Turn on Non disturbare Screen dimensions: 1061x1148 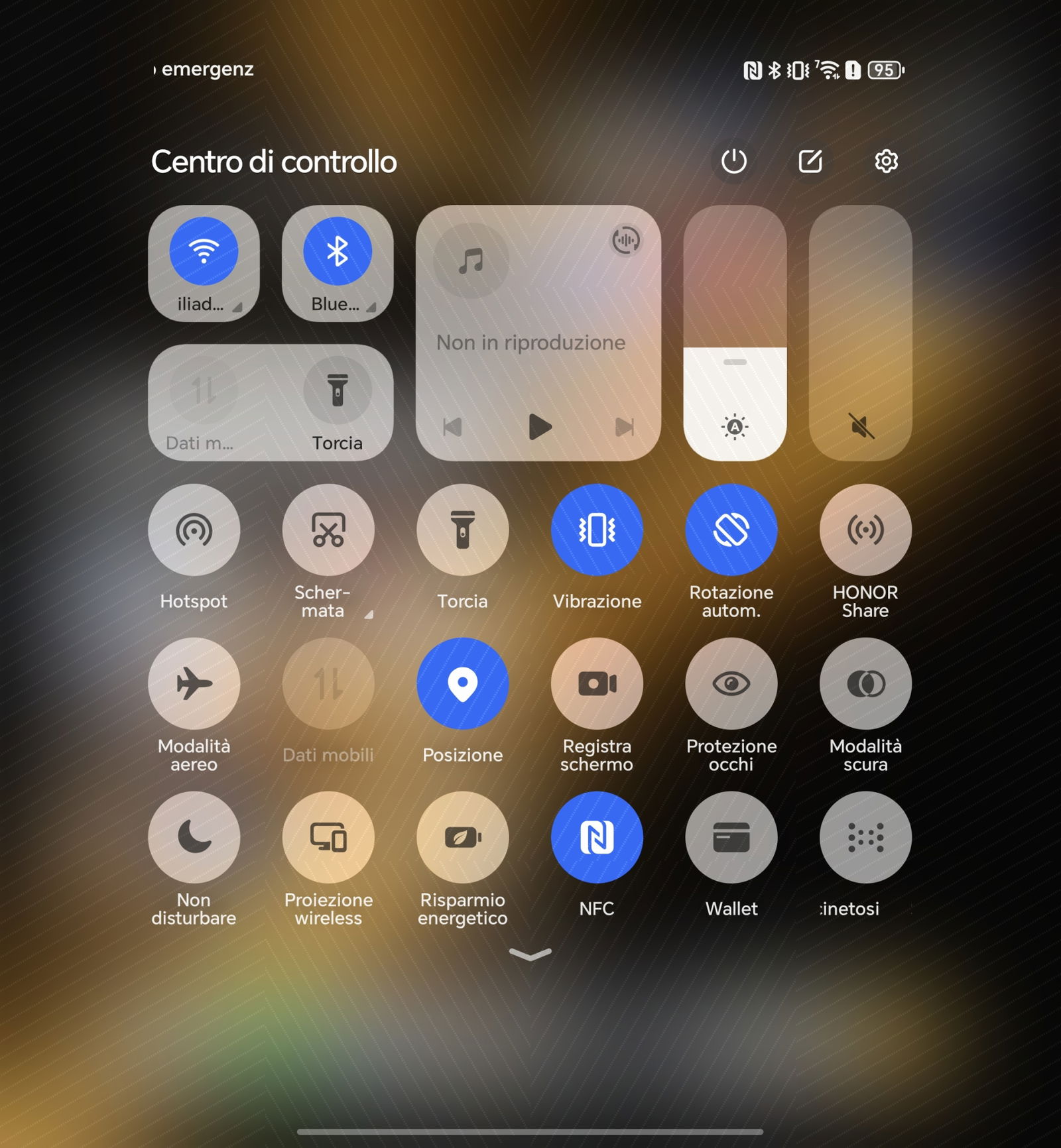194,837
